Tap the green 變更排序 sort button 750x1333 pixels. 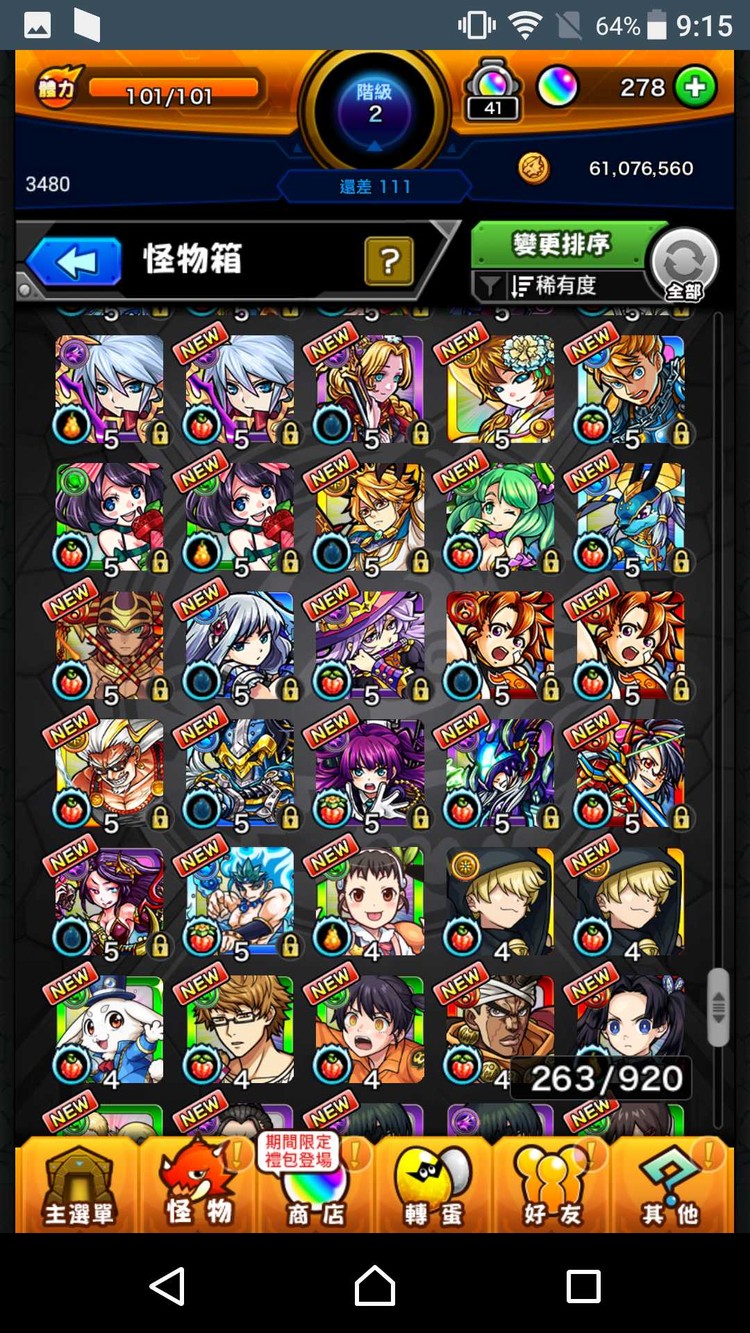tap(561, 244)
